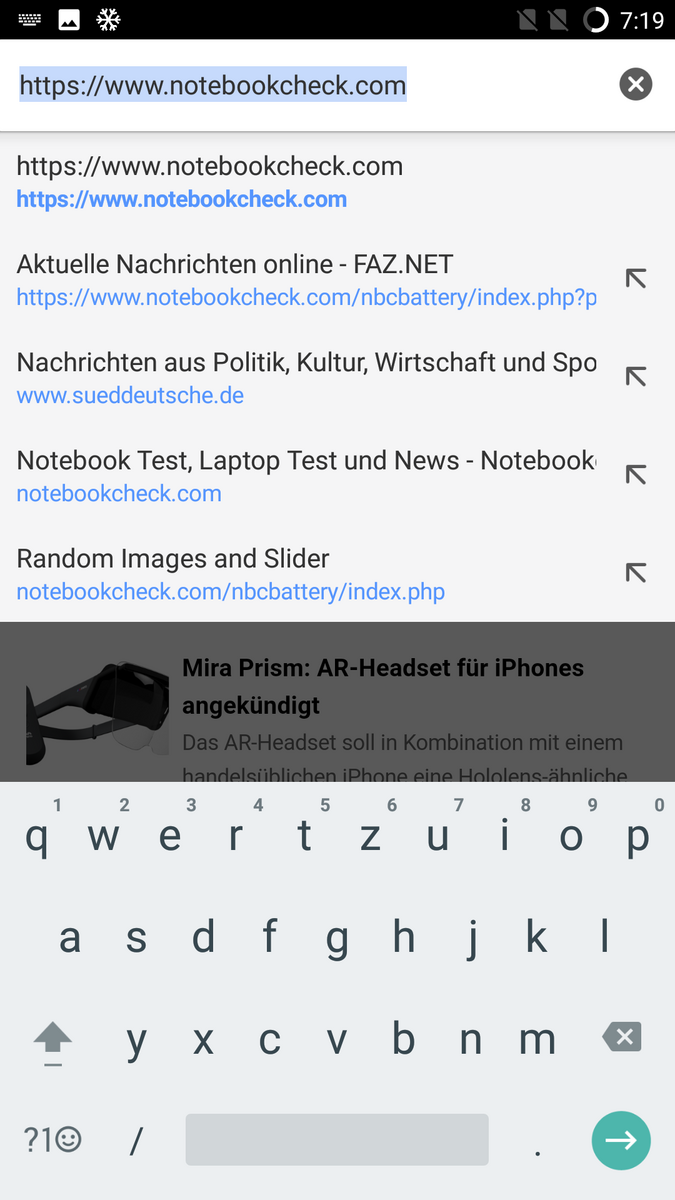Select the Aktuelle Nachrichten online - FAZ.NET suggestion
The height and width of the screenshot is (1200, 675).
pos(300,280)
